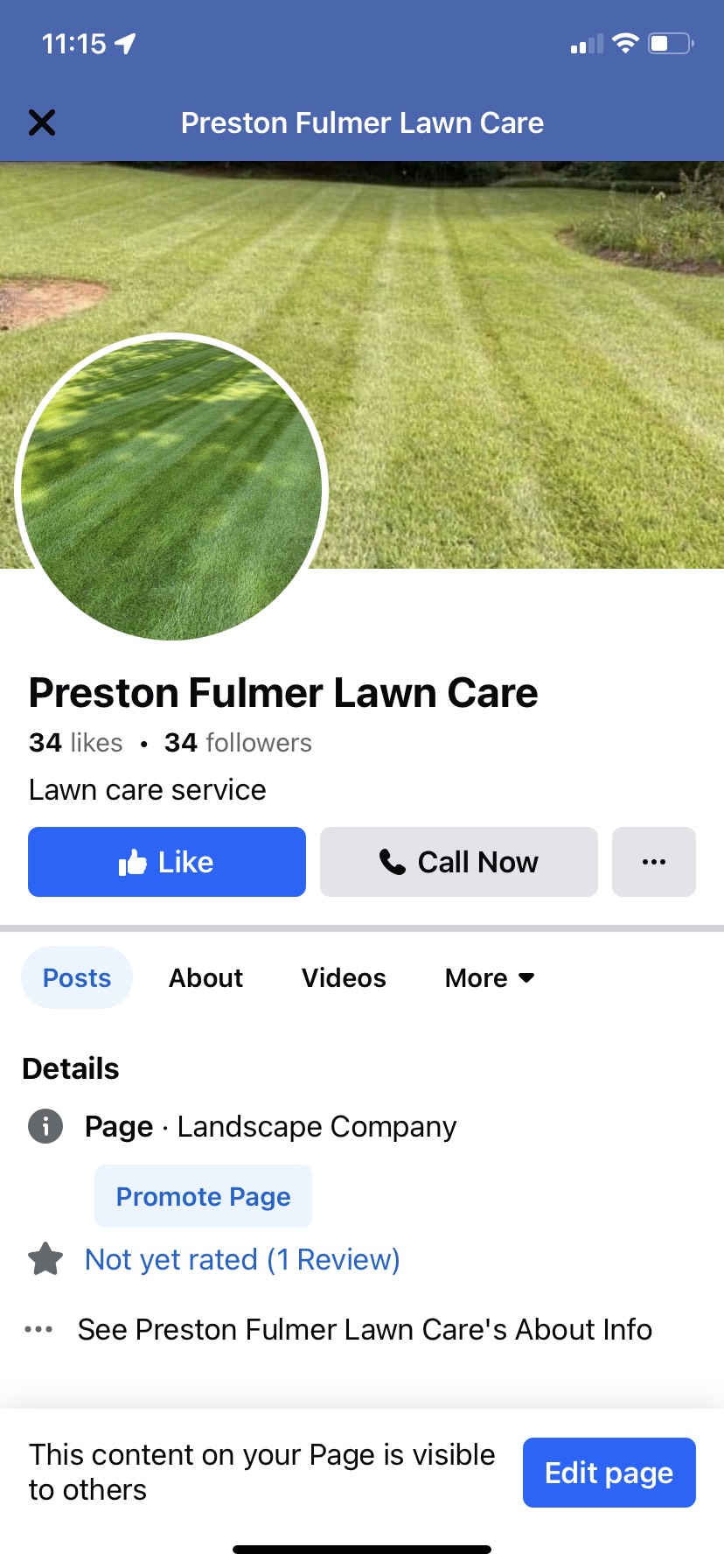This screenshot has height=1568, width=724.
Task: Switch to the About tab
Action: click(x=205, y=977)
